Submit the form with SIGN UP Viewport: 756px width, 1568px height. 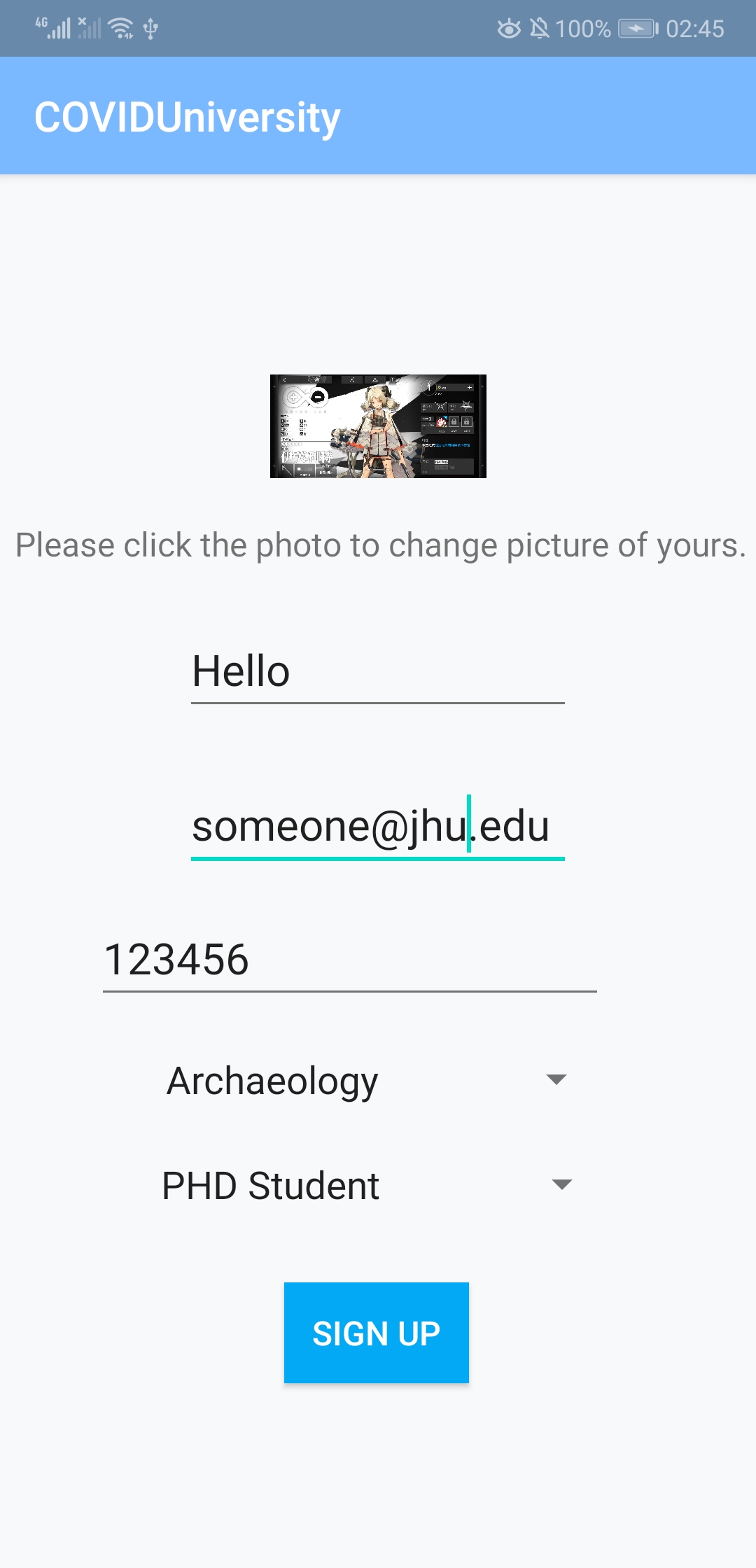(x=377, y=1333)
